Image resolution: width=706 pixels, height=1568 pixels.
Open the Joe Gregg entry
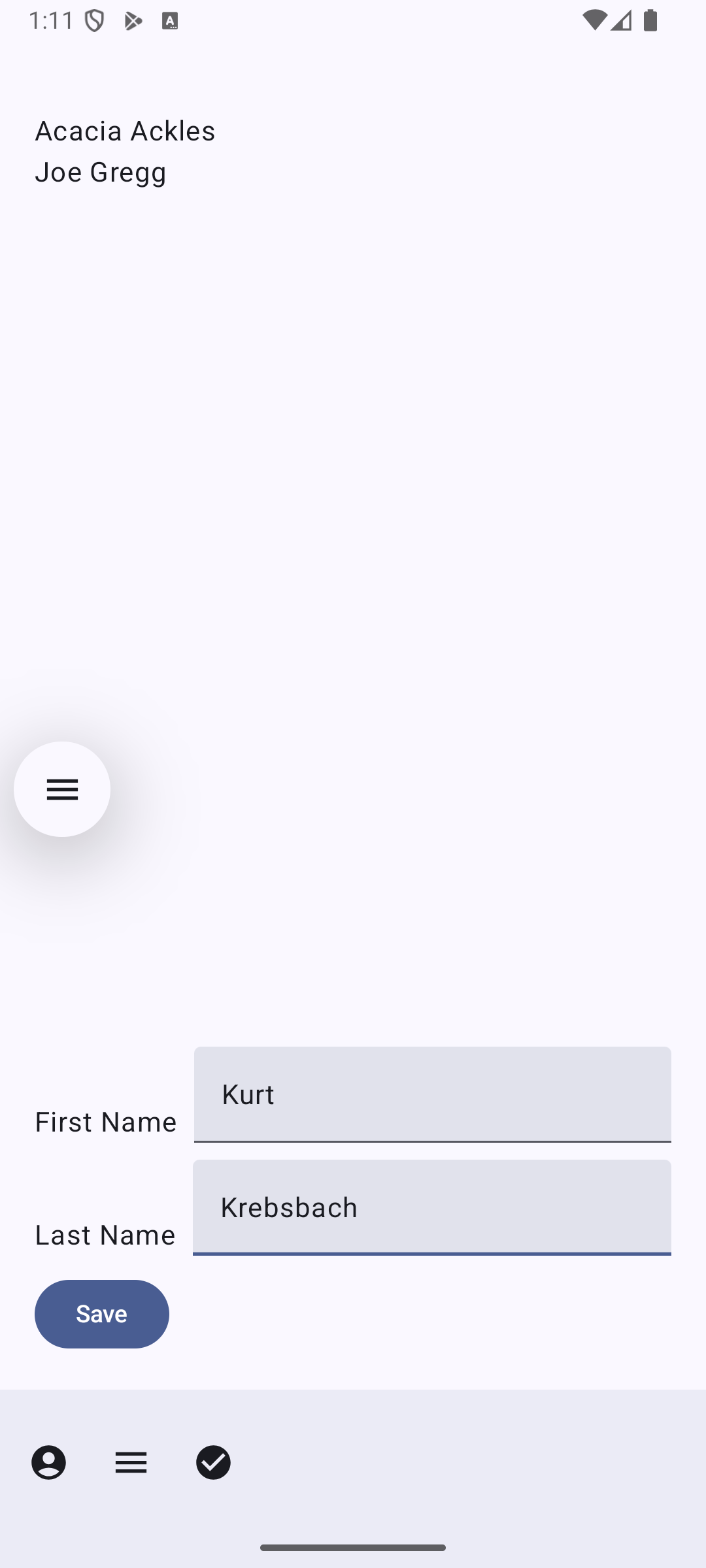point(101,172)
